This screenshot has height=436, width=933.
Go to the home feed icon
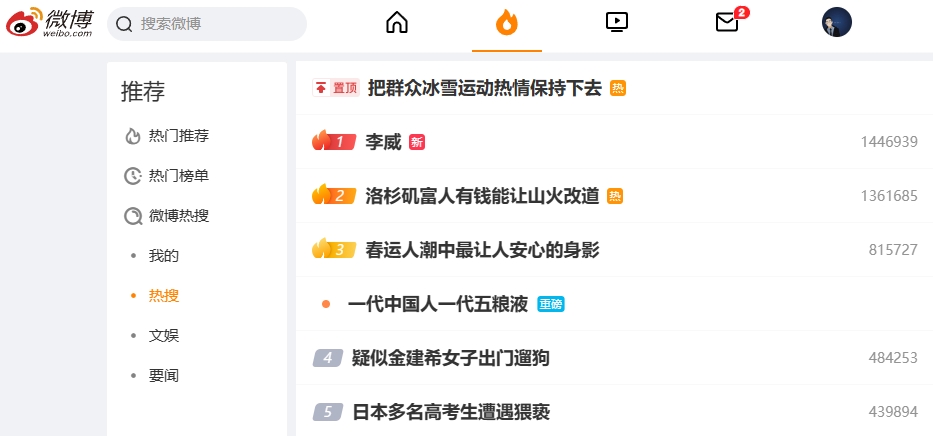click(397, 23)
